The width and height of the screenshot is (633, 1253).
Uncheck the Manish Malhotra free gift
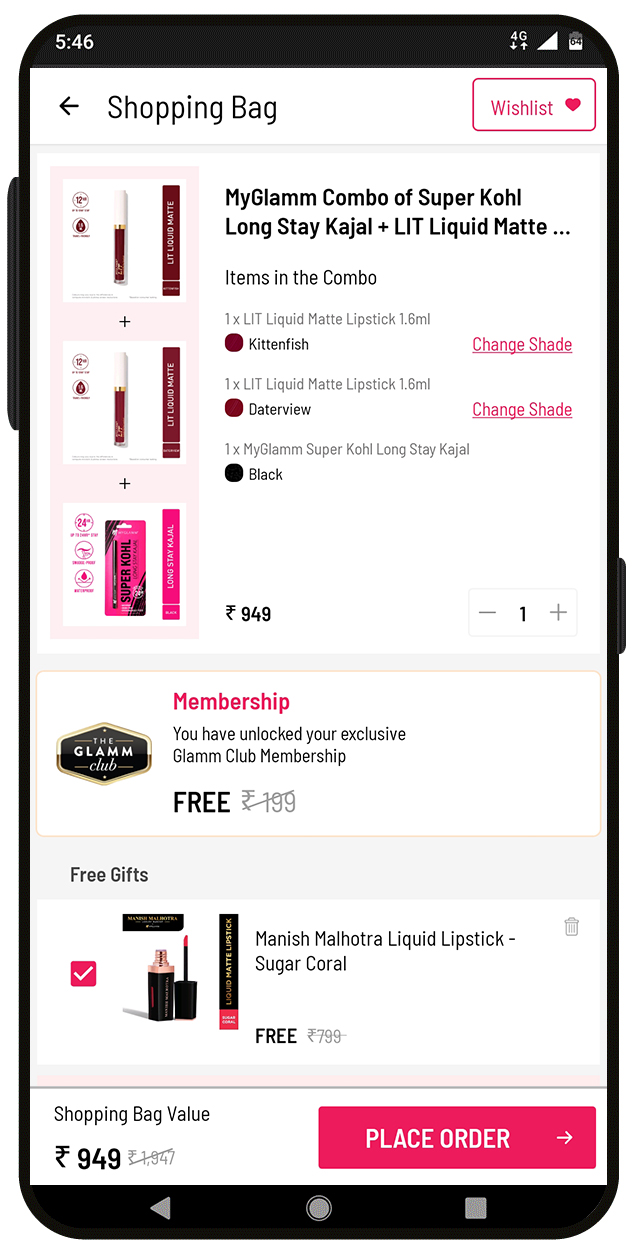tap(83, 973)
